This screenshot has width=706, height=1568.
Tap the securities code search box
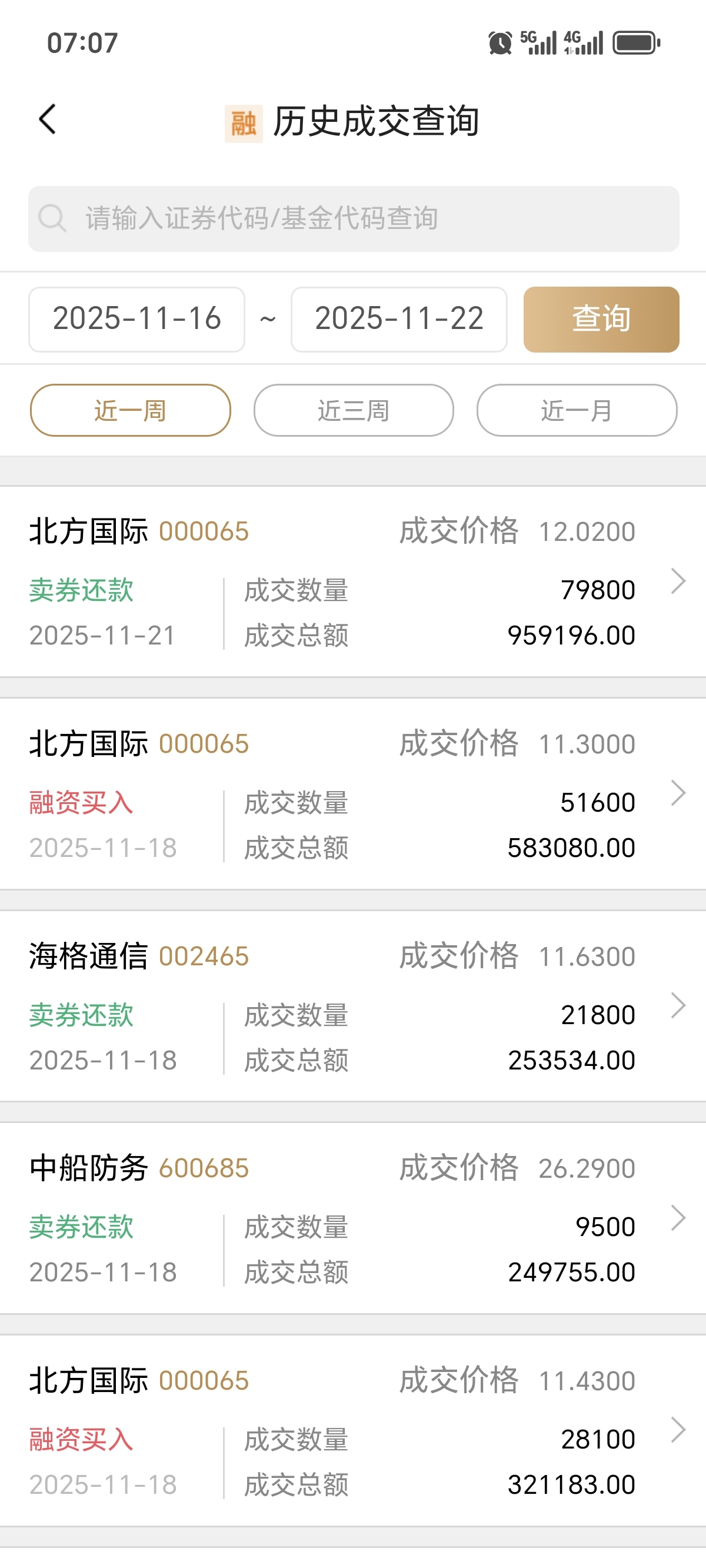(354, 218)
